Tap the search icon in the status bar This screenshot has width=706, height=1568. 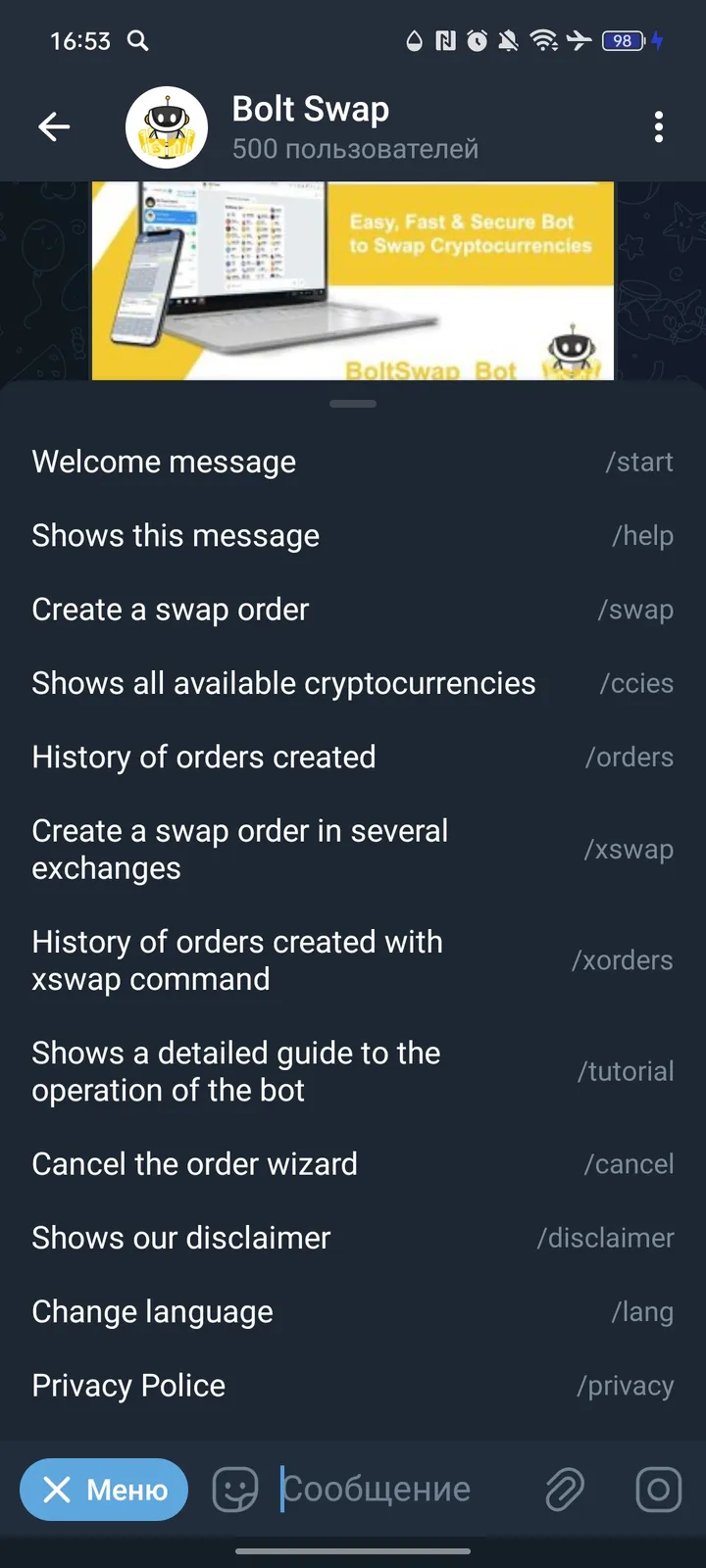point(137,42)
